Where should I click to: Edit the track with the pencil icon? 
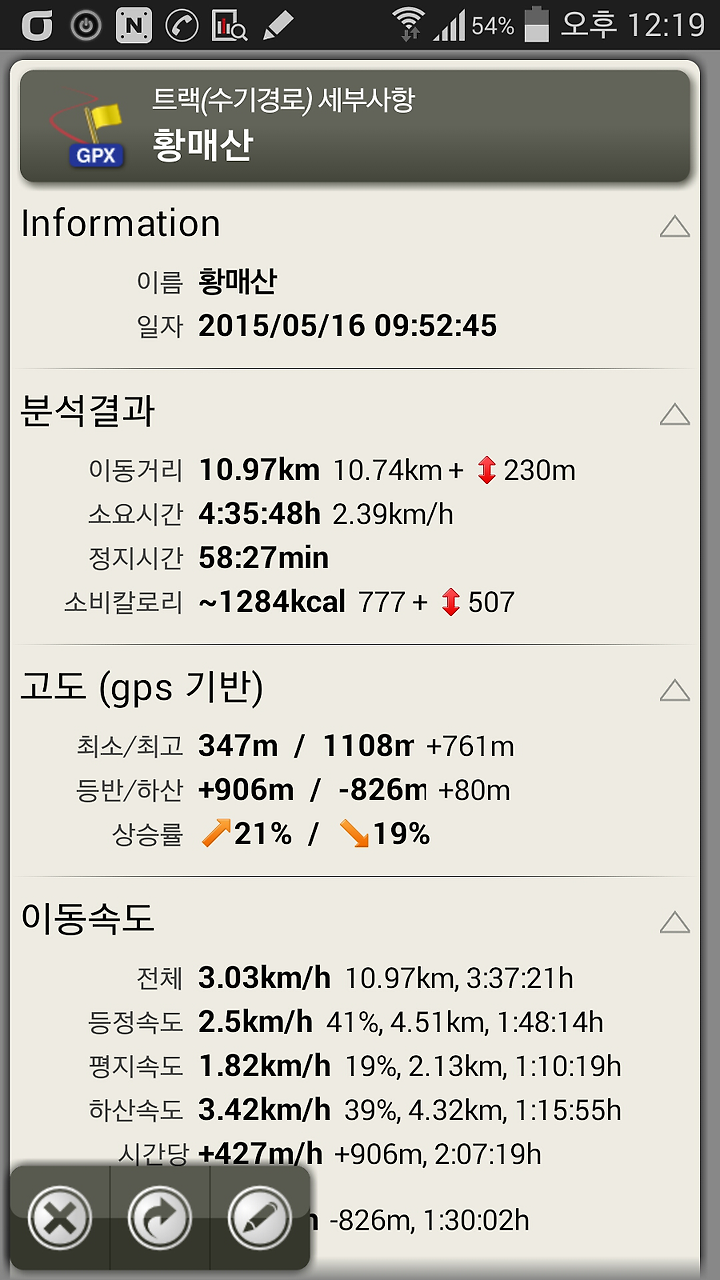260,1218
